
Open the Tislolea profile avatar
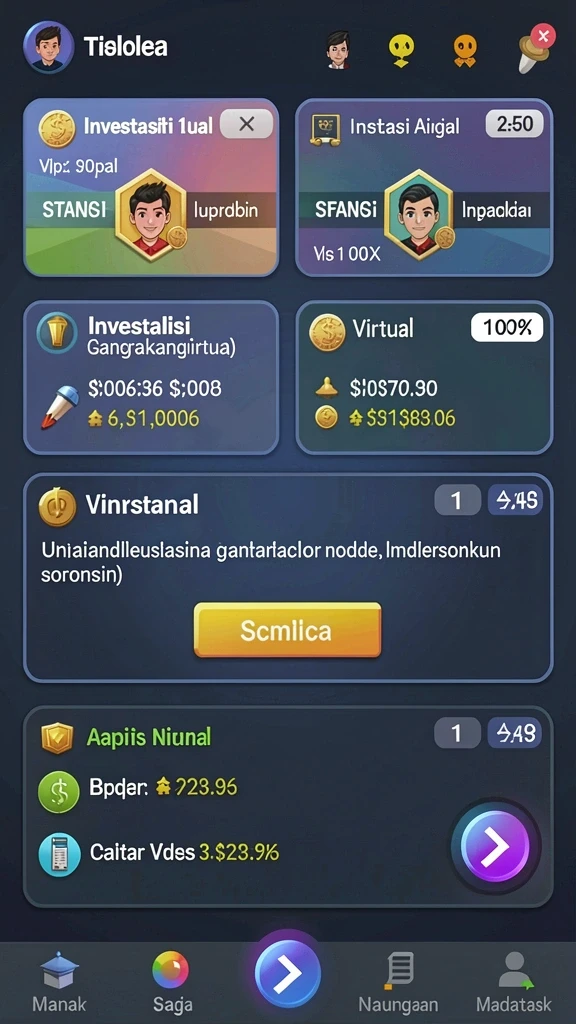(x=48, y=47)
